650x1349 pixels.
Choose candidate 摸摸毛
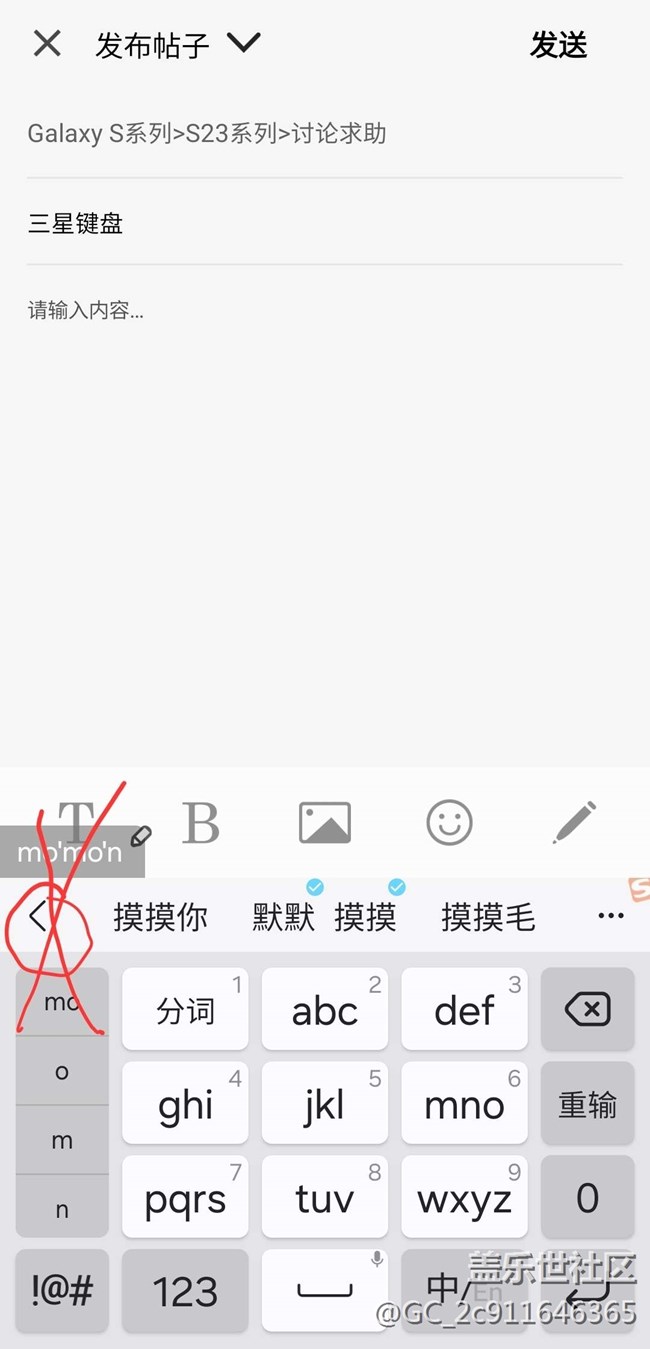[x=488, y=917]
